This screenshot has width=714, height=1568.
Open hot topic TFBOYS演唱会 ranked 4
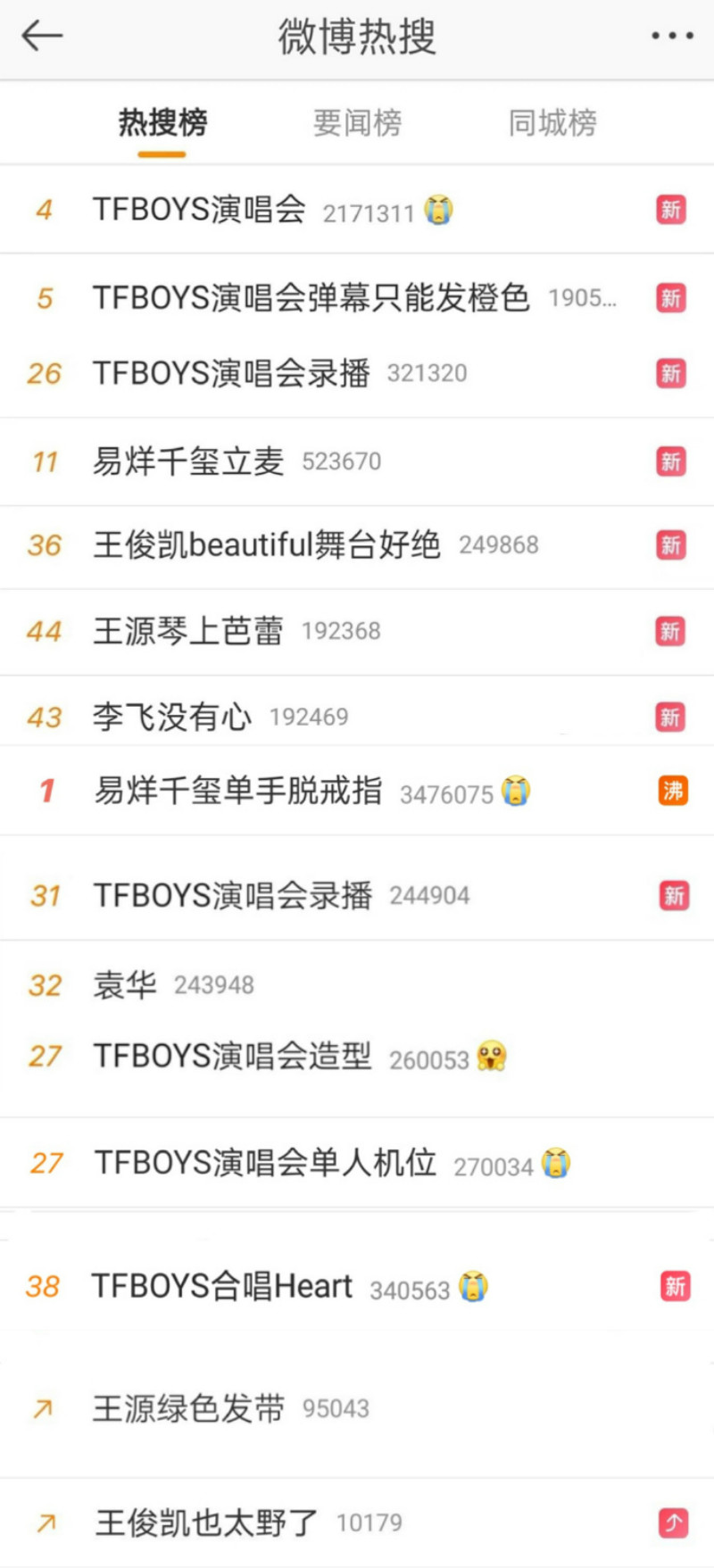pyautogui.click(x=200, y=210)
